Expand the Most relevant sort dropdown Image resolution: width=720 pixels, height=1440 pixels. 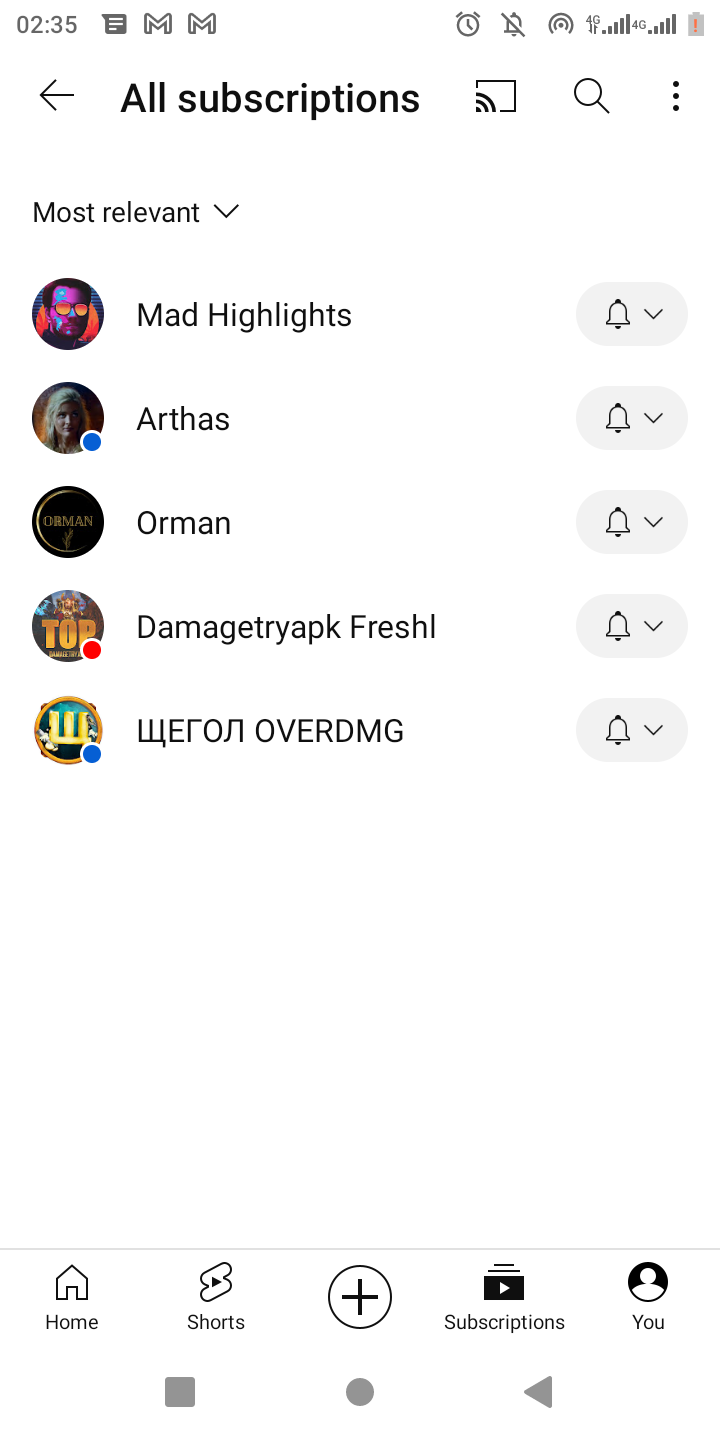click(136, 212)
